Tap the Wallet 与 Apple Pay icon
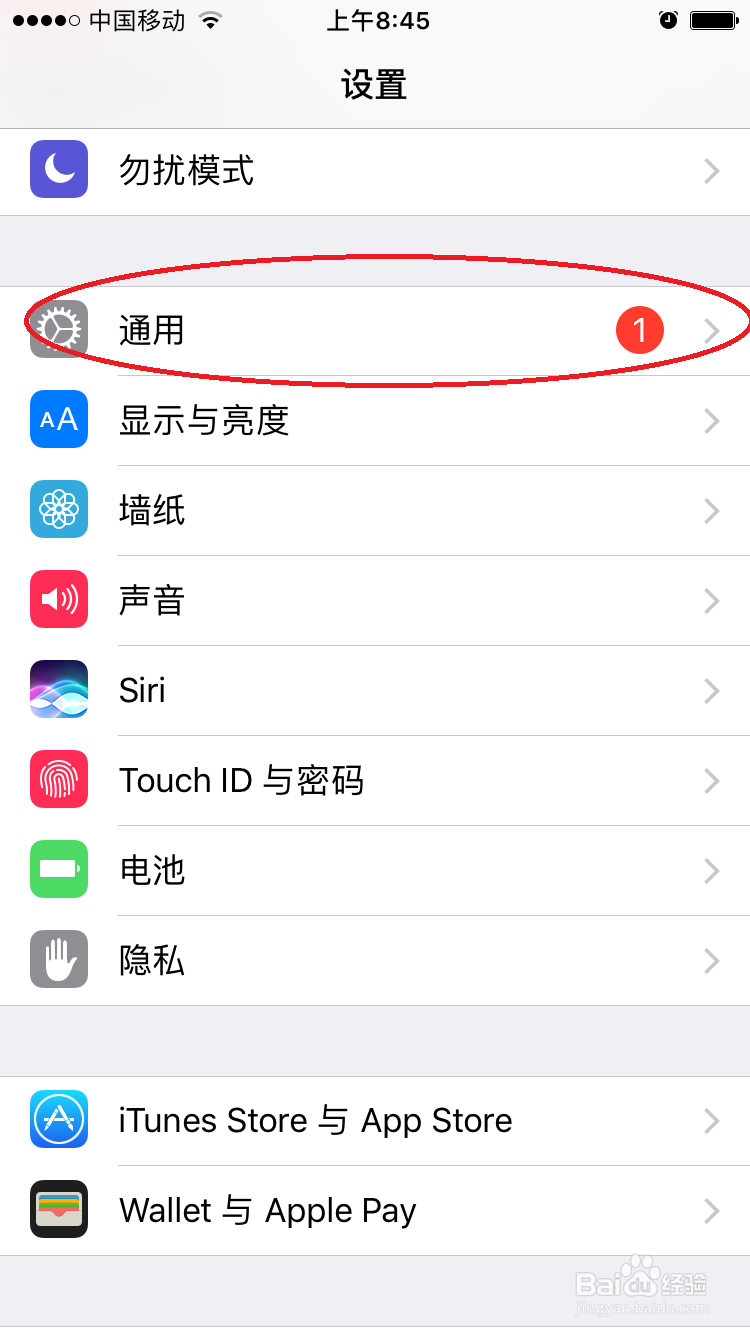 pos(58,1210)
